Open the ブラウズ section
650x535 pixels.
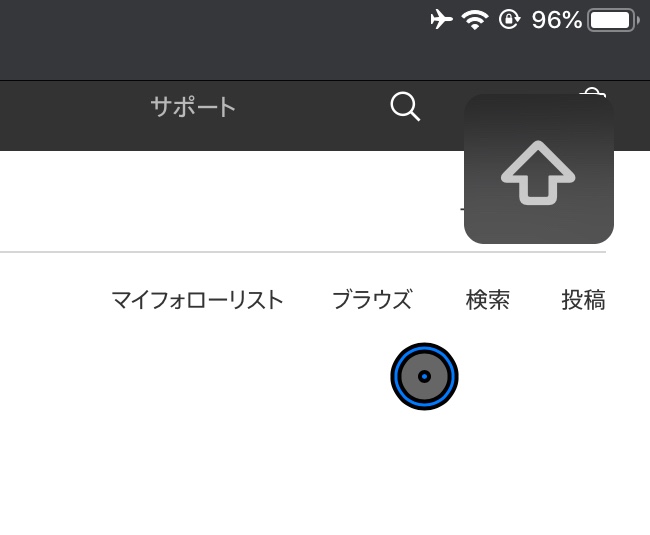click(371, 300)
